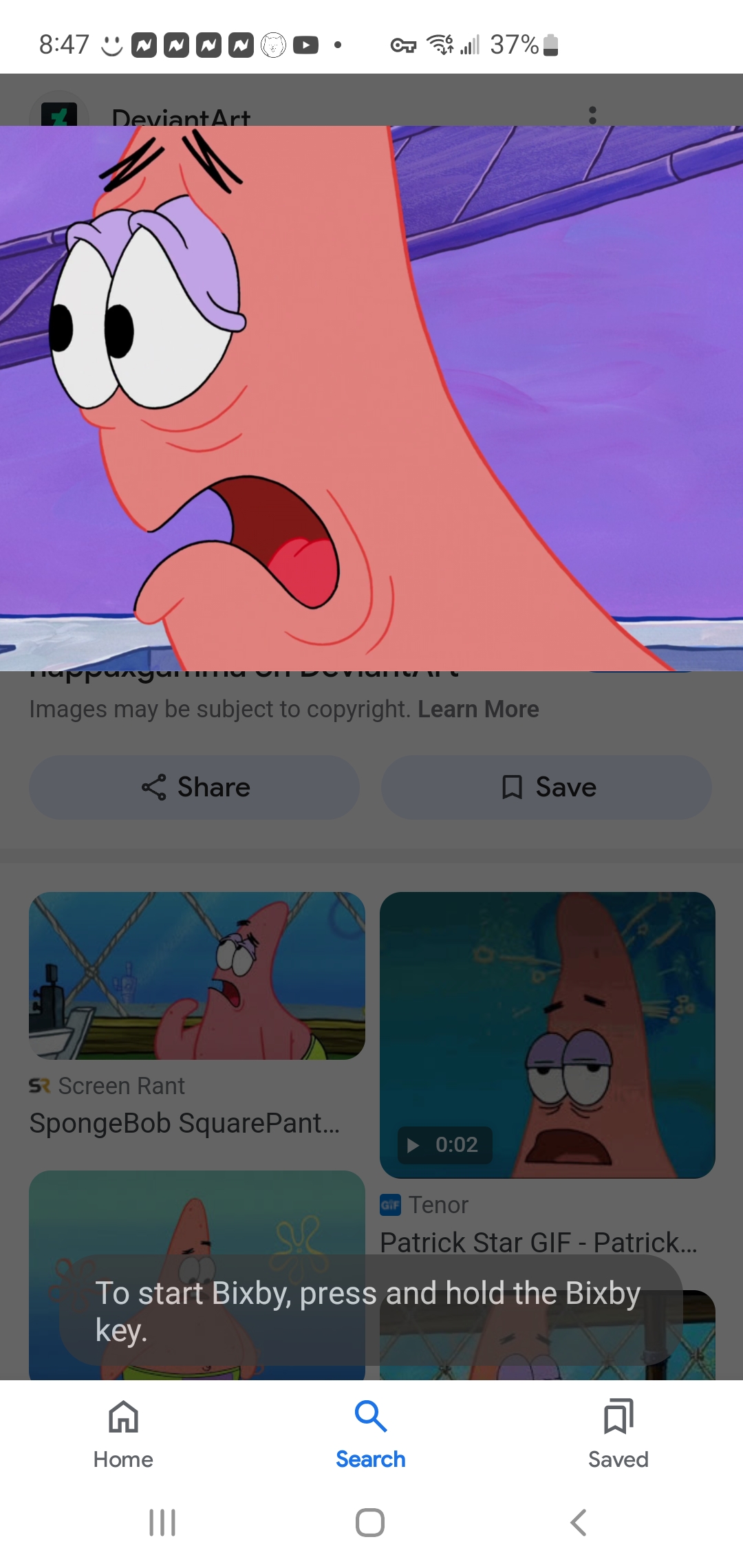Open the enlarged Patrick Star image
Screen dimensions: 743x1568
pos(371,398)
